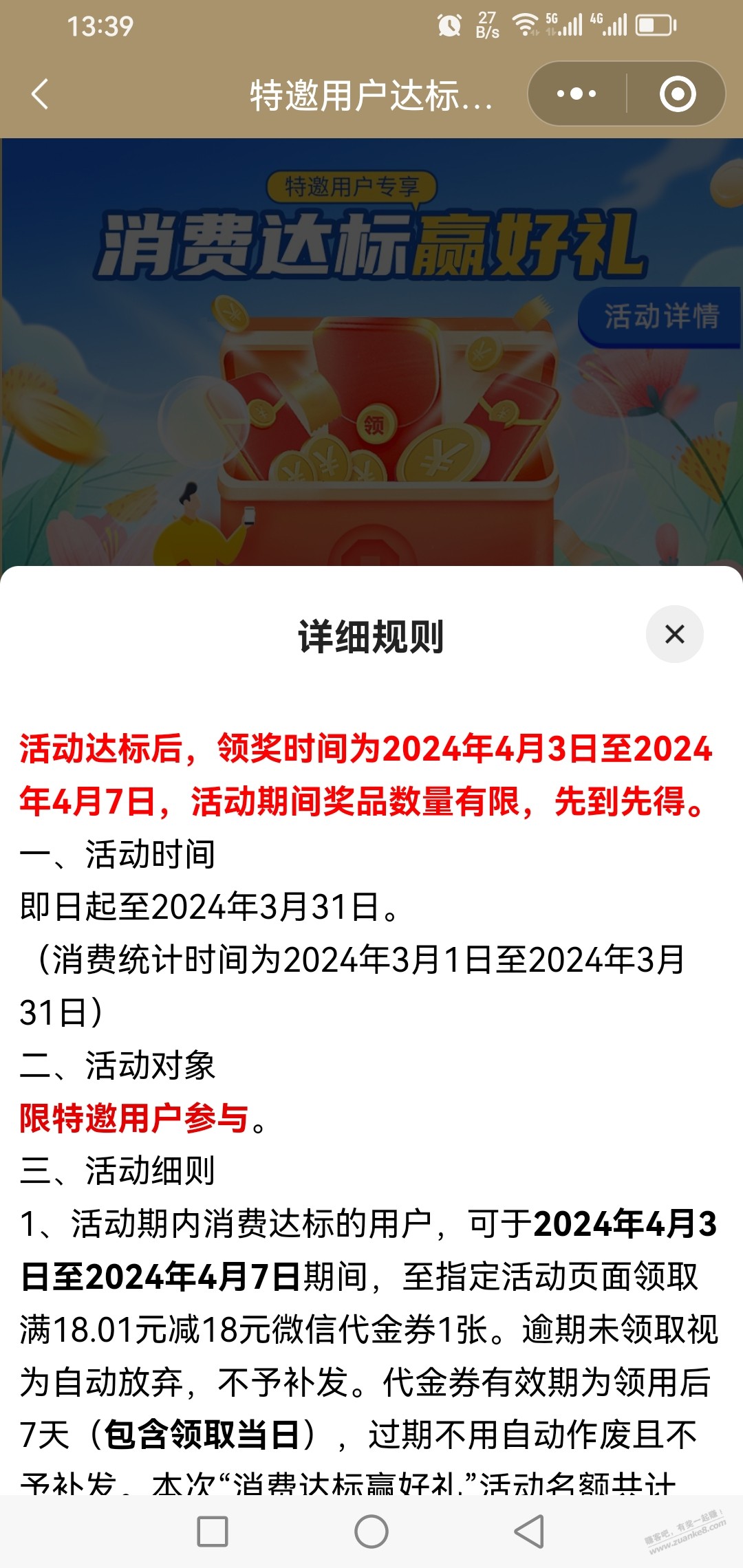
Task: Exit mini program via the circle button
Action: tap(678, 94)
